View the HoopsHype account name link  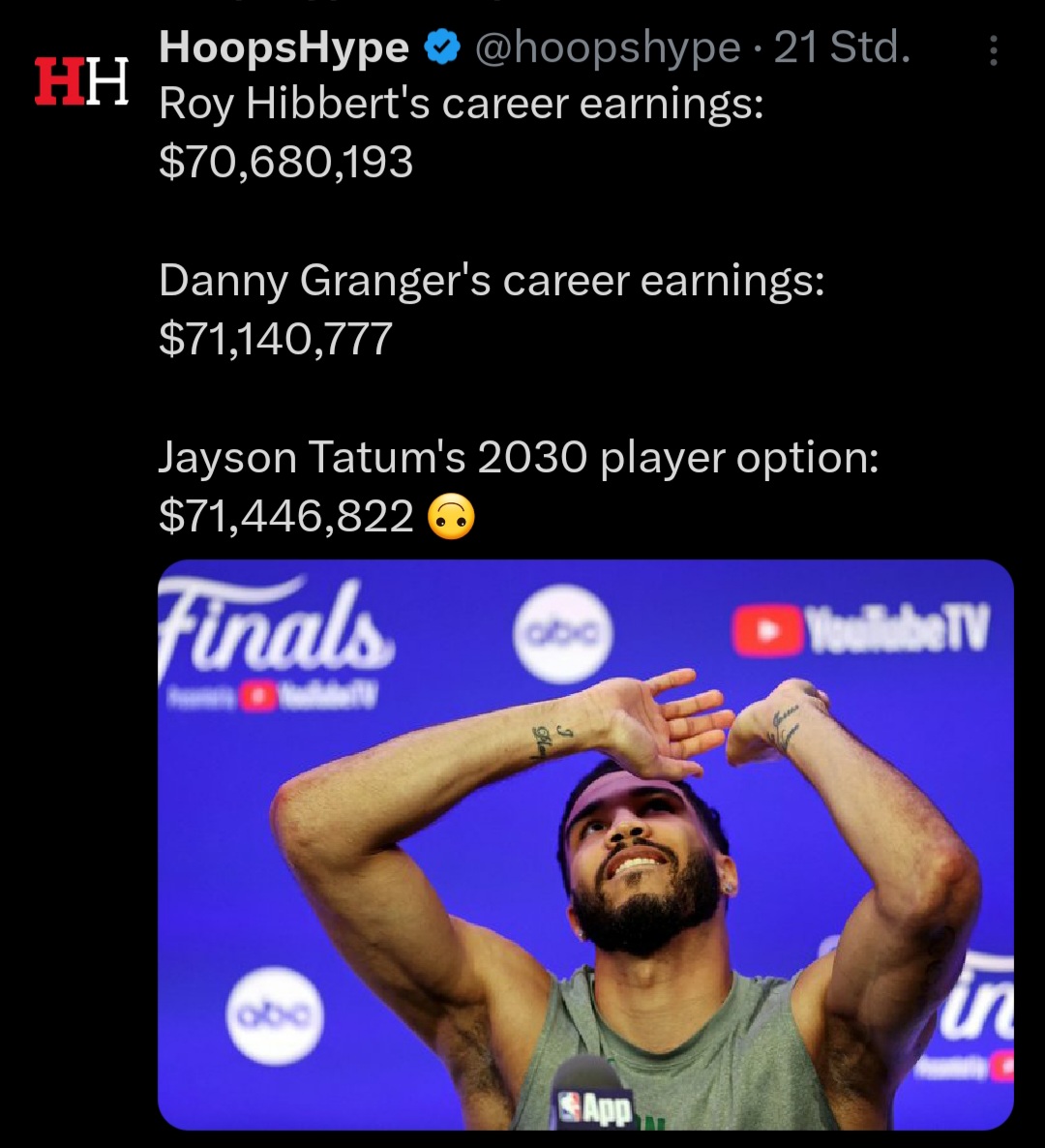[284, 47]
